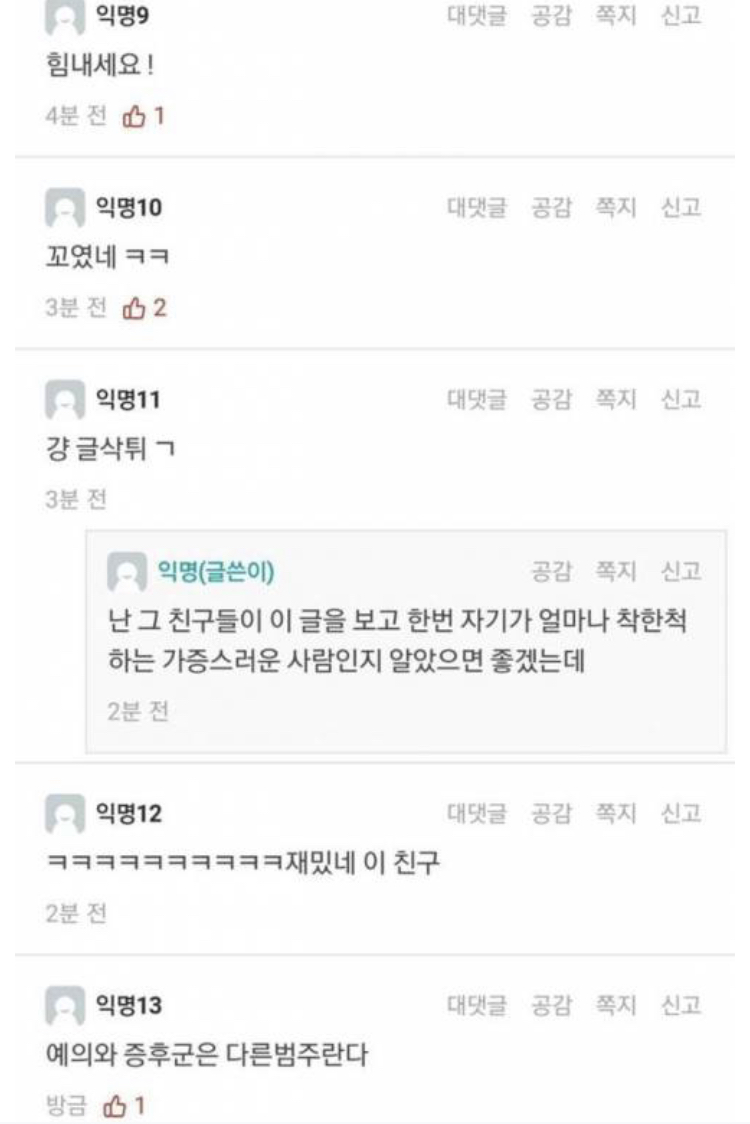Send 쪽지 to 익명9
Image resolution: width=750 pixels, height=1124 pixels.
coord(616,16)
